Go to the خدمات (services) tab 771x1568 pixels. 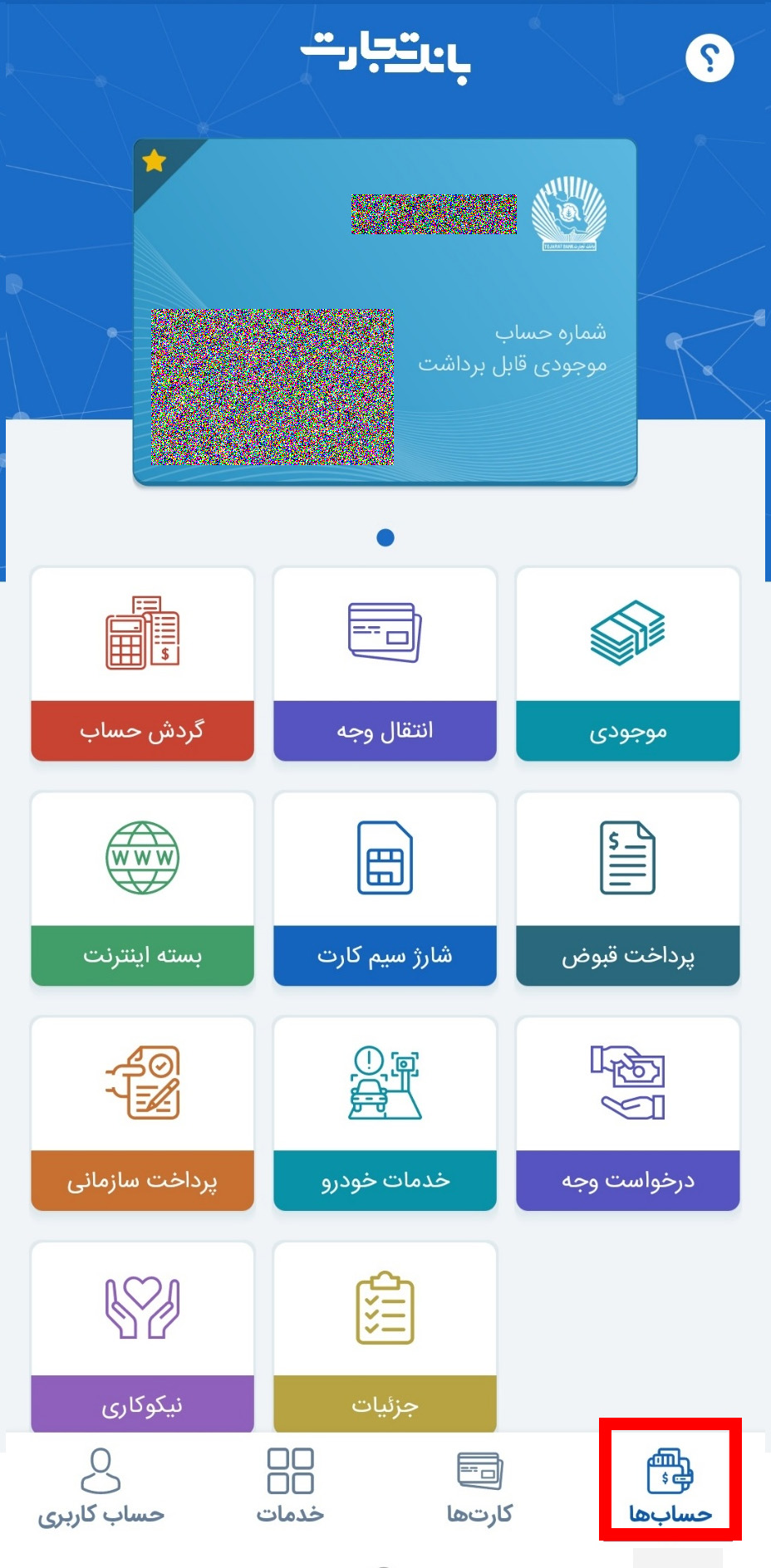[x=290, y=1487]
